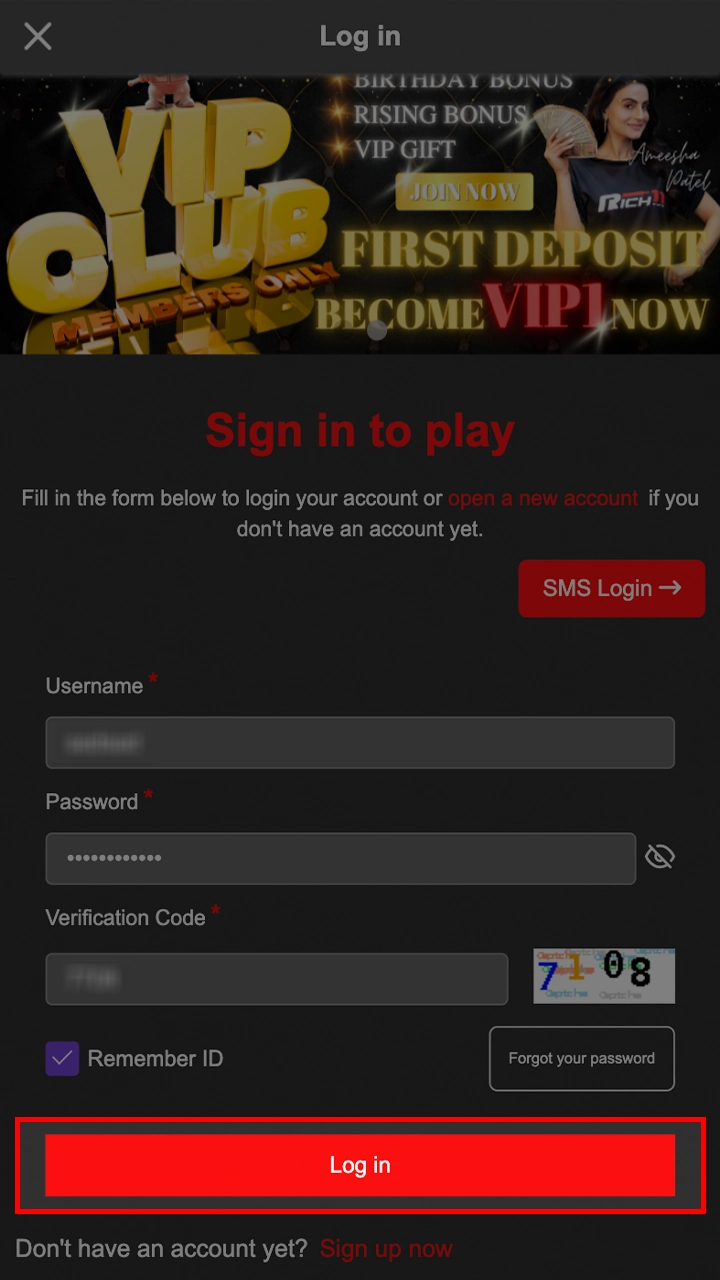The height and width of the screenshot is (1280, 720).
Task: Switch to SMS Login
Action: point(611,588)
